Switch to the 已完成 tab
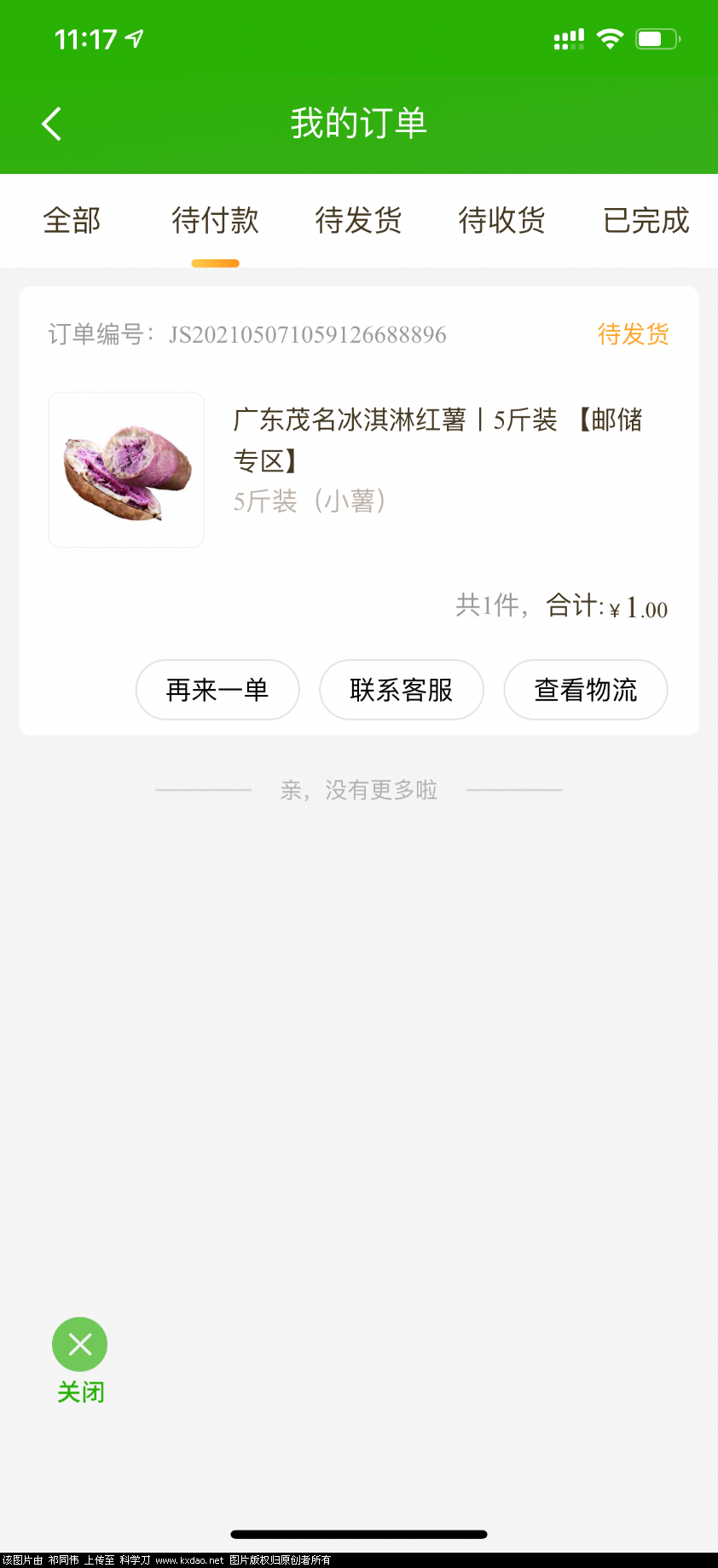The image size is (718, 1568). [646, 221]
